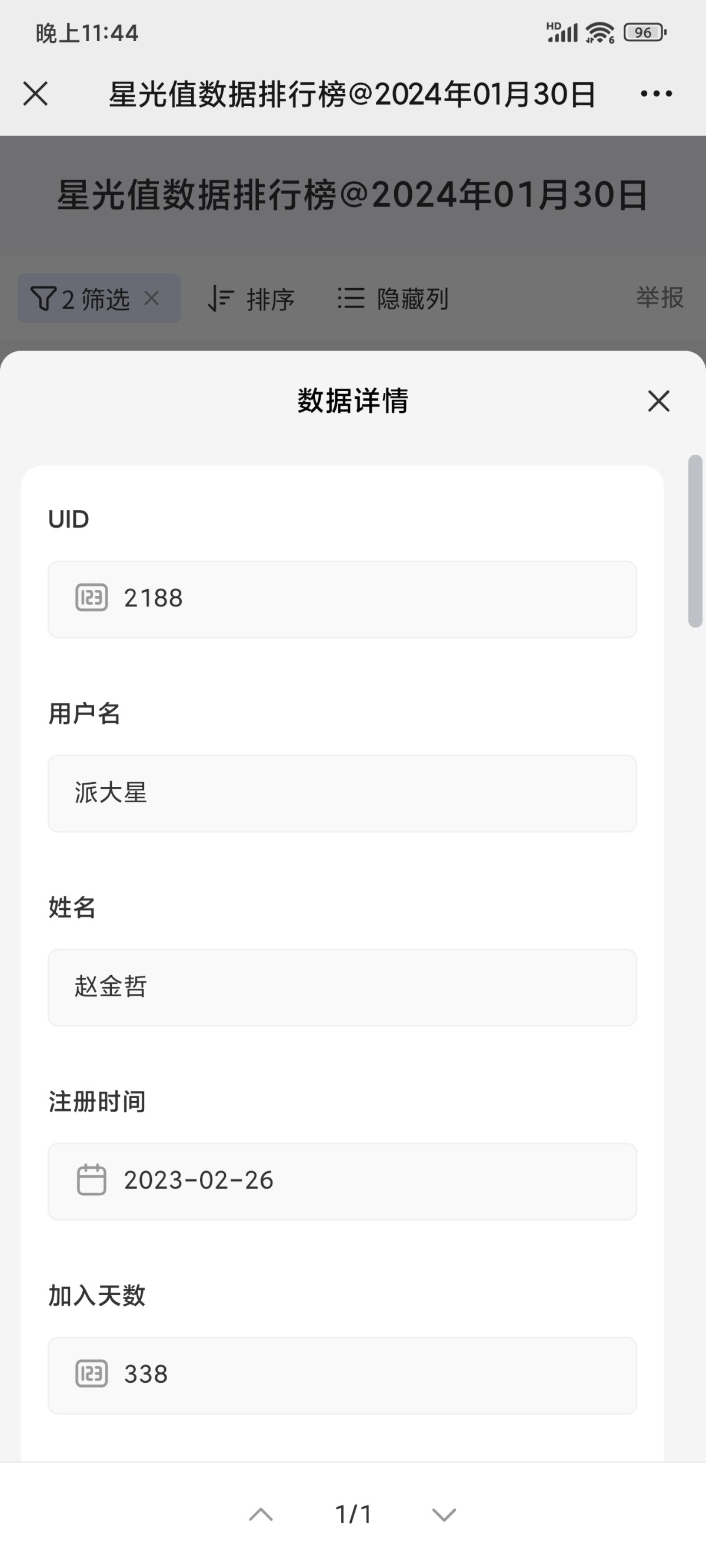Tap the 姓名 field showing 赵金哲
706x1568 pixels.
coord(342,987)
